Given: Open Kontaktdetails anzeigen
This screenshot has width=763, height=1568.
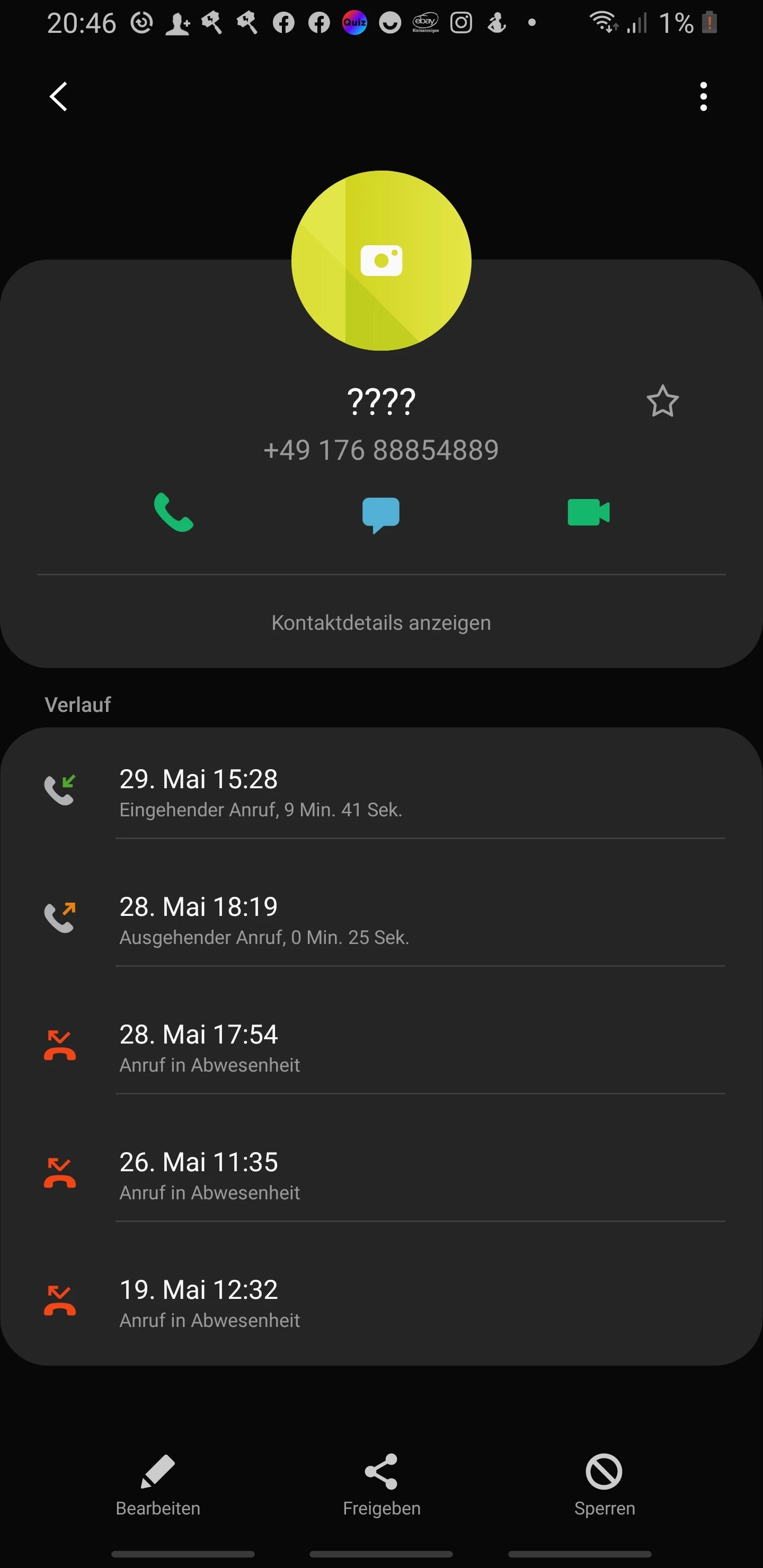Looking at the screenshot, I should [x=381, y=622].
